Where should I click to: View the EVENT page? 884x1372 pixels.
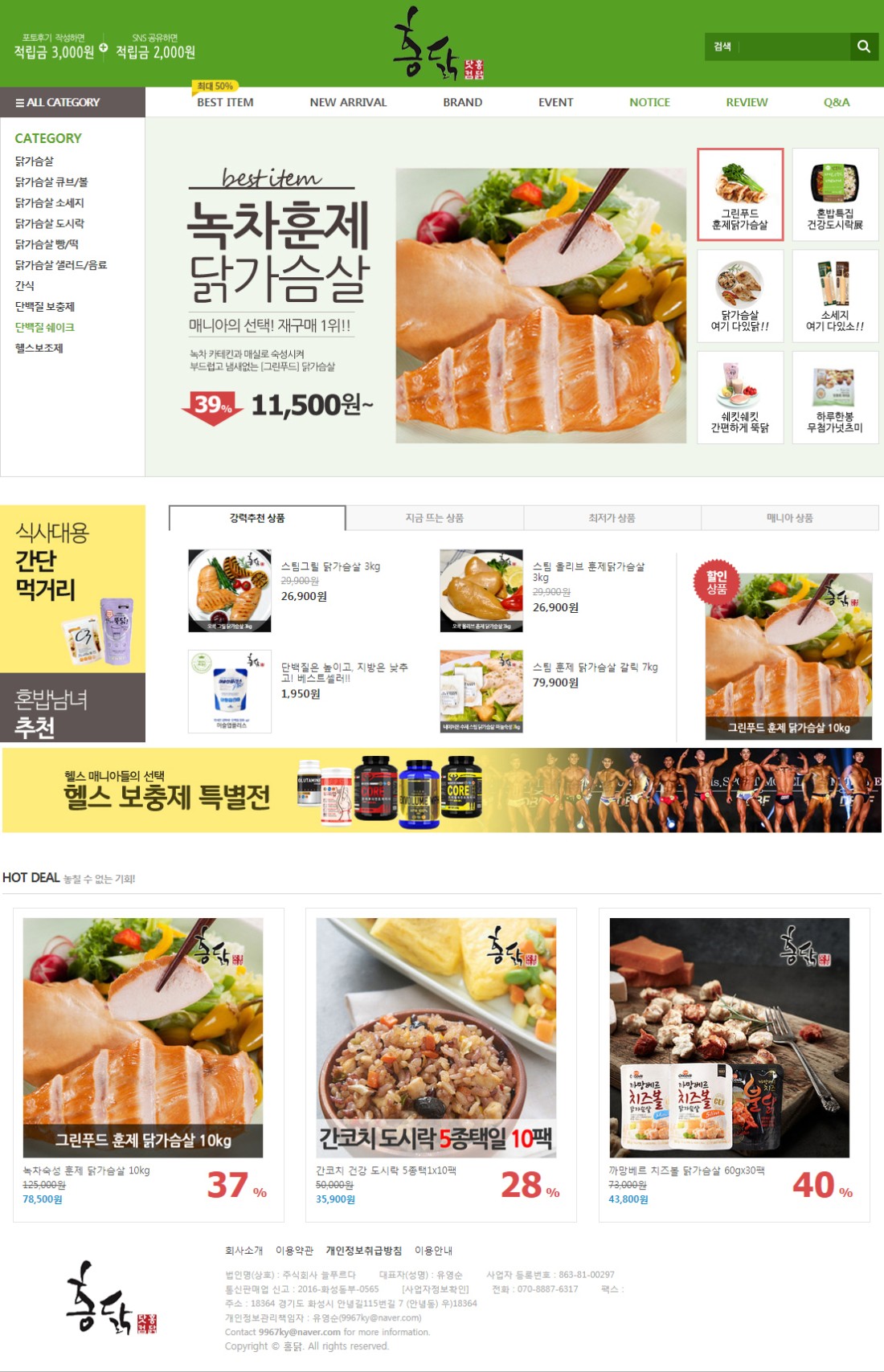[555, 102]
